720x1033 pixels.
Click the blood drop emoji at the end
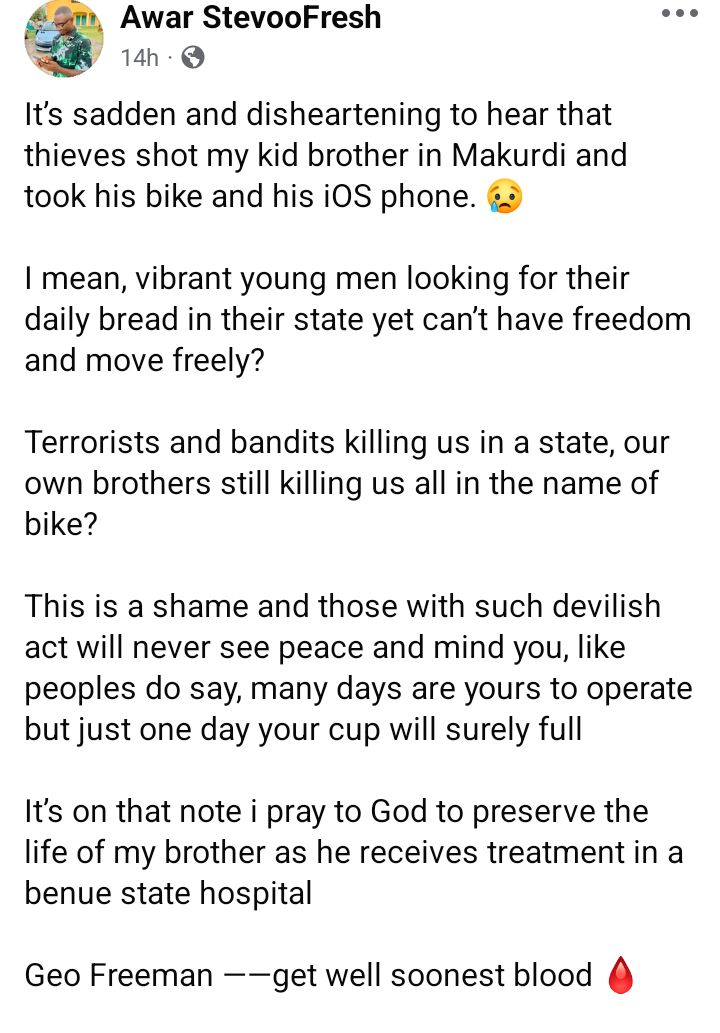(619, 974)
